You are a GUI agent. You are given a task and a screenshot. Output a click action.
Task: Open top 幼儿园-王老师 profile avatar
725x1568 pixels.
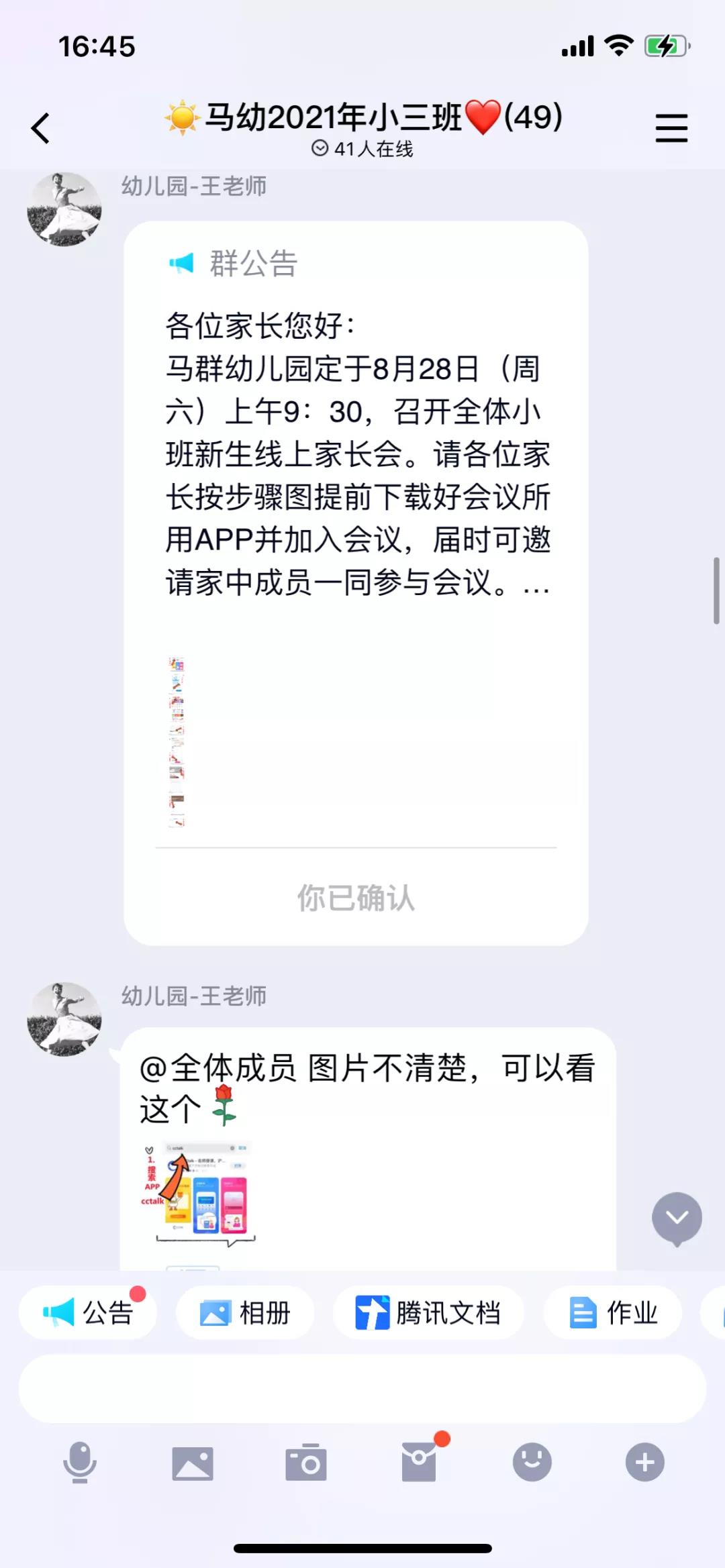(64, 209)
